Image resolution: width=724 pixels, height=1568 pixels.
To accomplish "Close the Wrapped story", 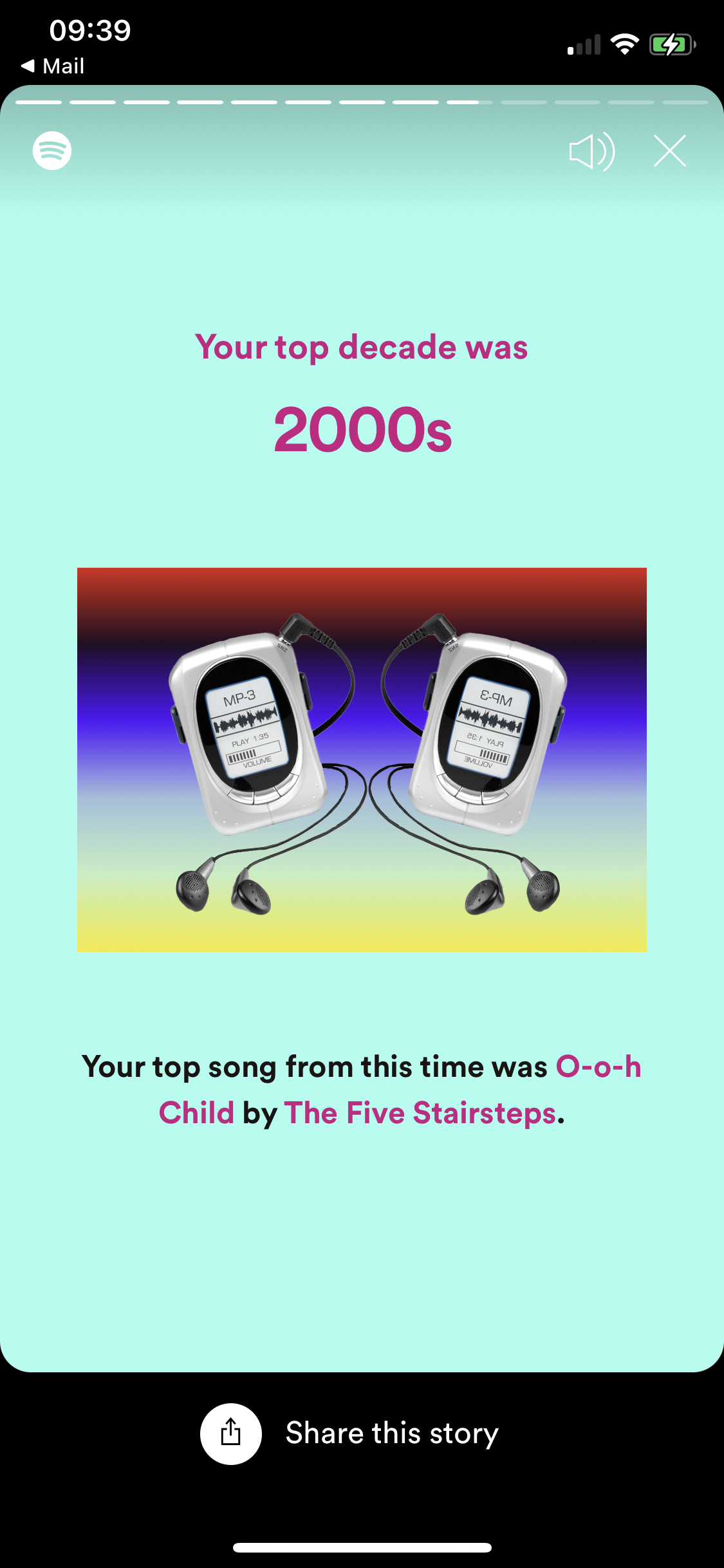I will [x=669, y=151].
